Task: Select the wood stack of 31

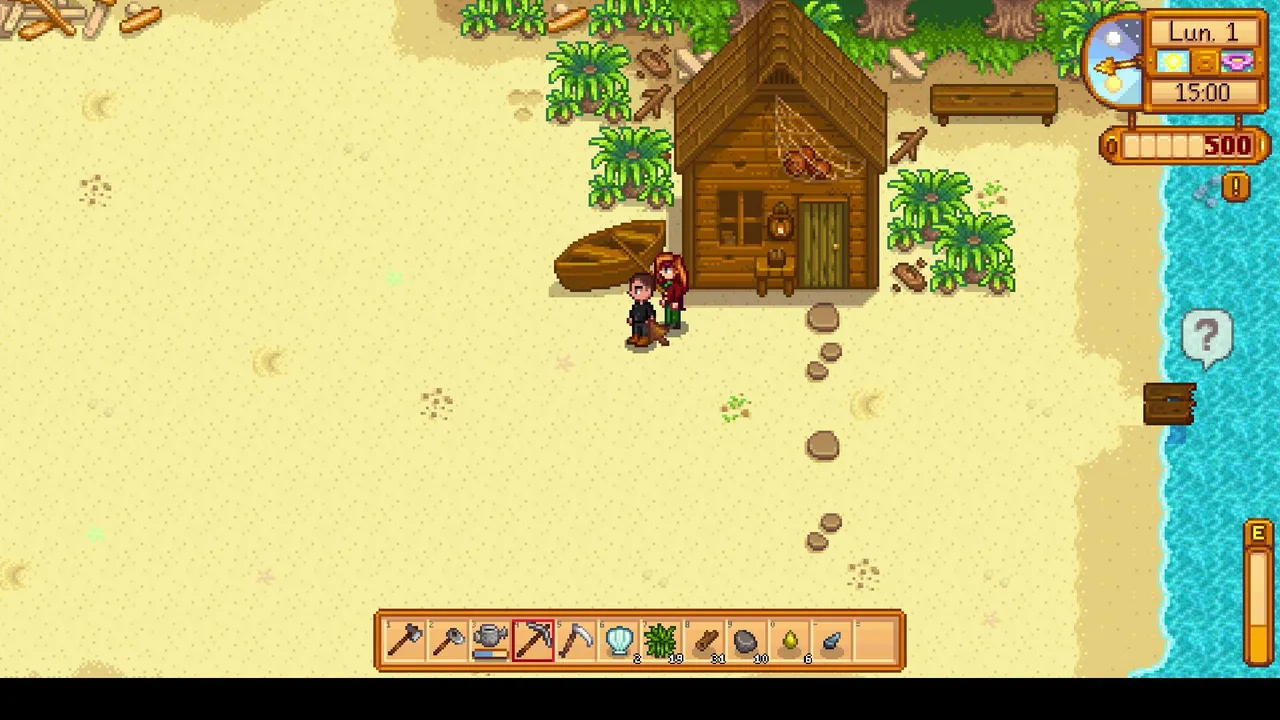Action: click(705, 640)
